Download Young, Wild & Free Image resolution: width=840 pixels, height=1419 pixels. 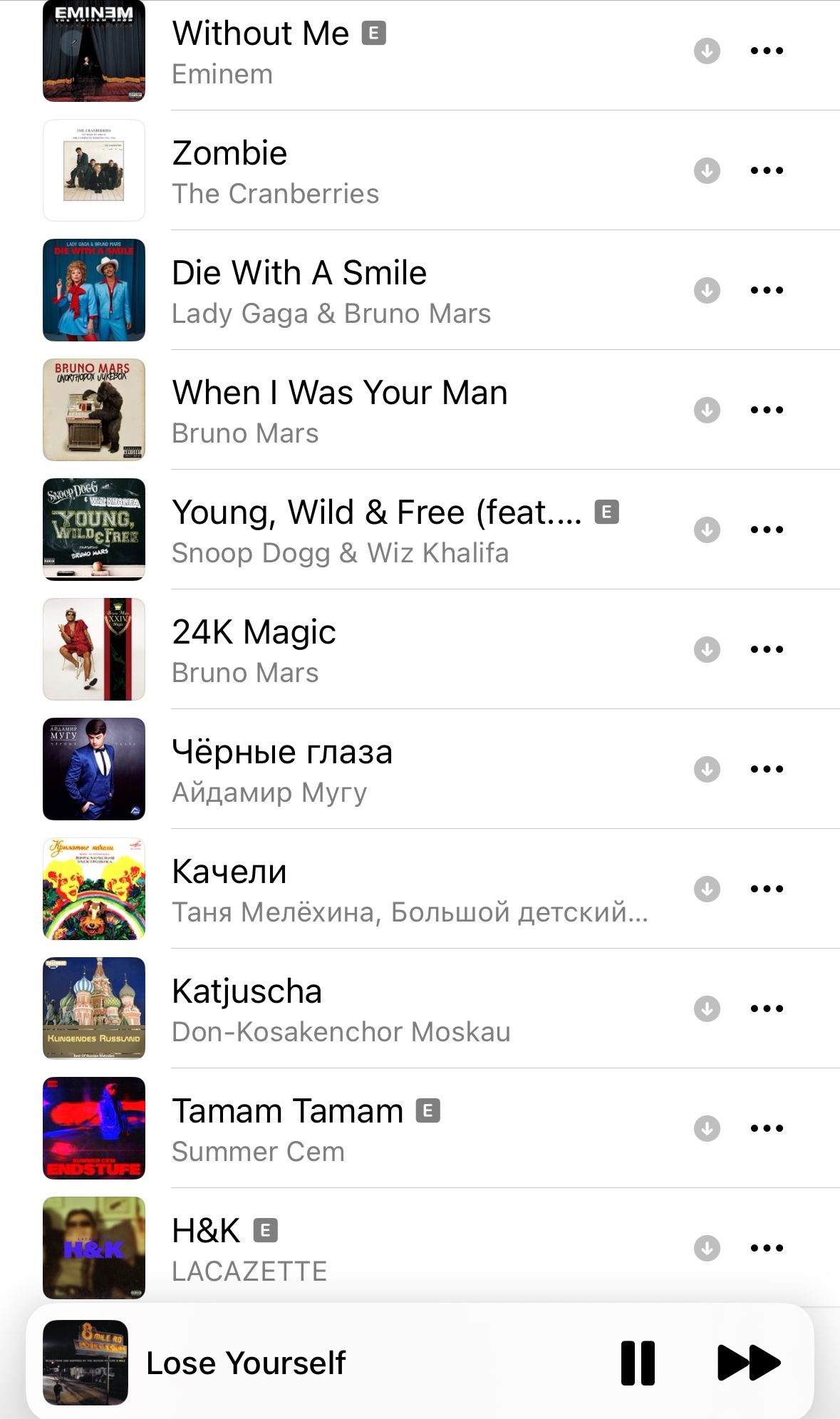707,530
